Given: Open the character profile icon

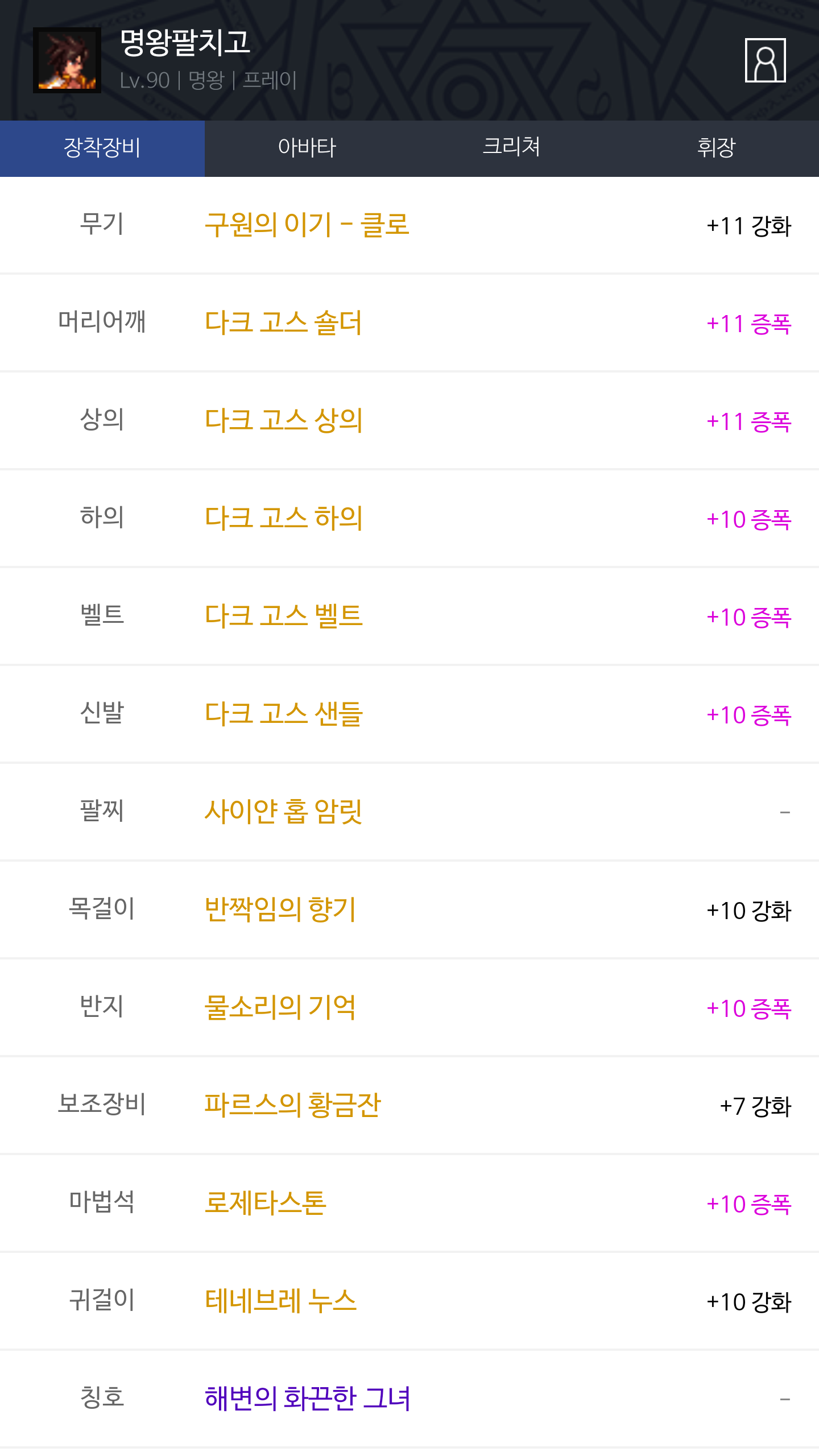Looking at the screenshot, I should [x=765, y=60].
